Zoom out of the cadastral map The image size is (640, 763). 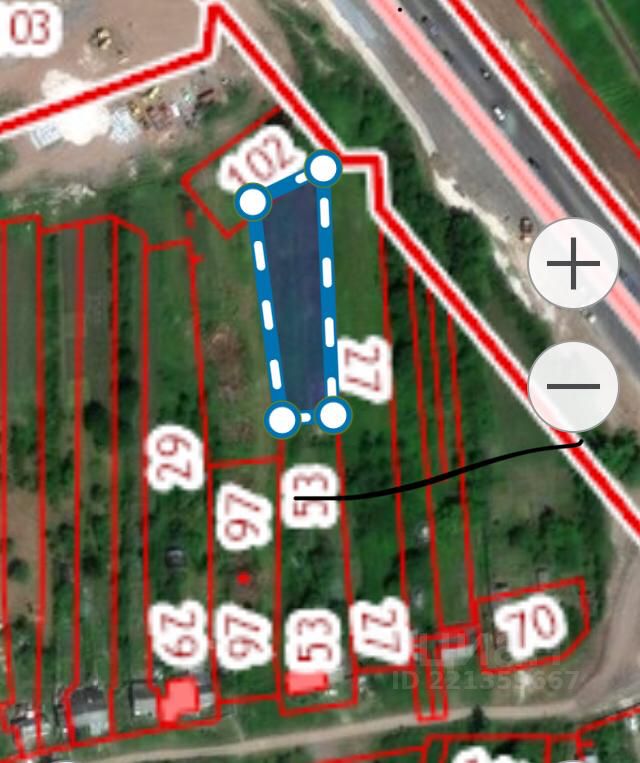point(573,386)
